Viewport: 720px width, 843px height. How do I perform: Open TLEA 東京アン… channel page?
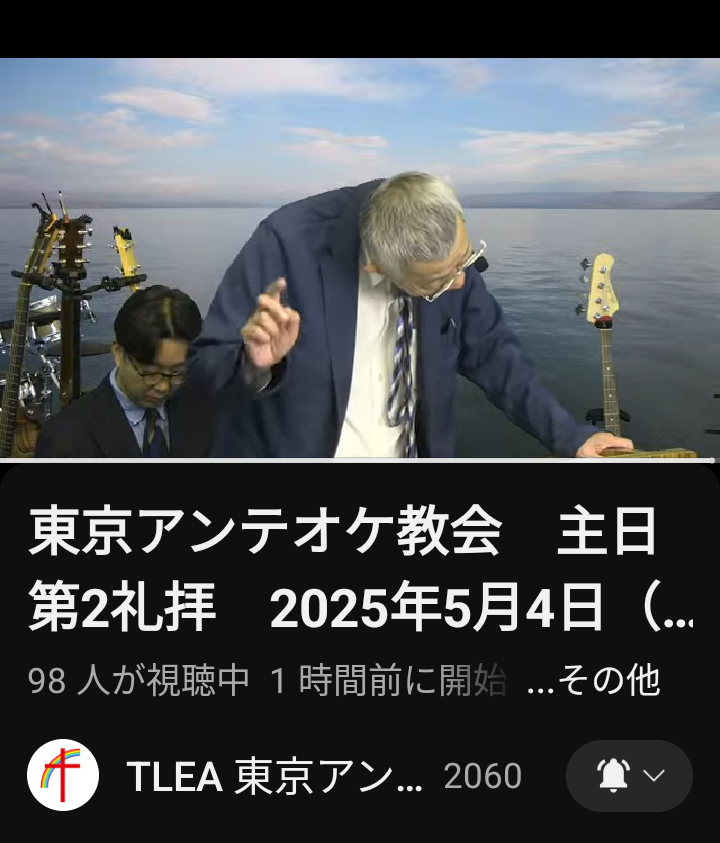[274, 777]
